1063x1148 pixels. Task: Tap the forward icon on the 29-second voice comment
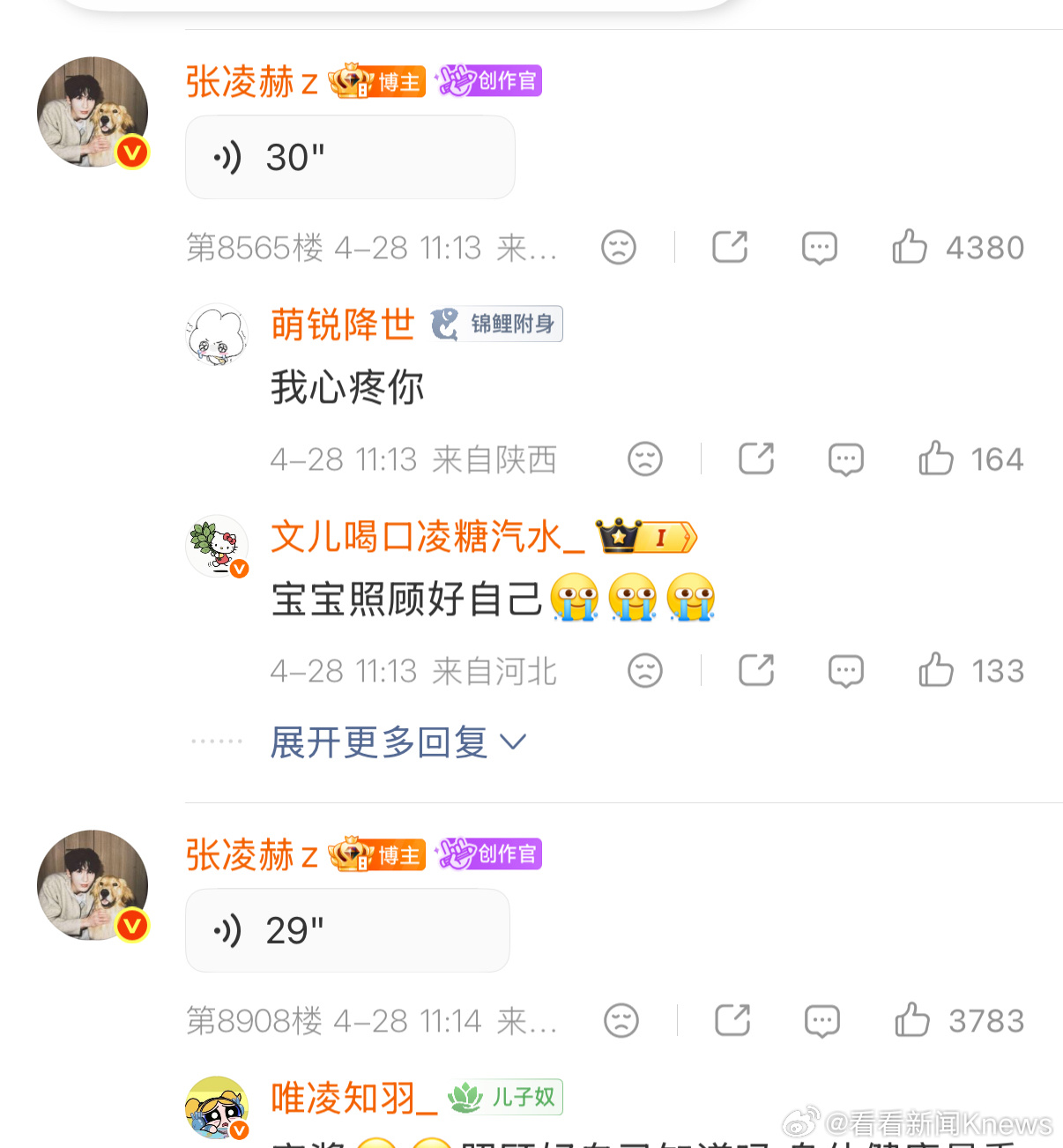click(x=730, y=1021)
